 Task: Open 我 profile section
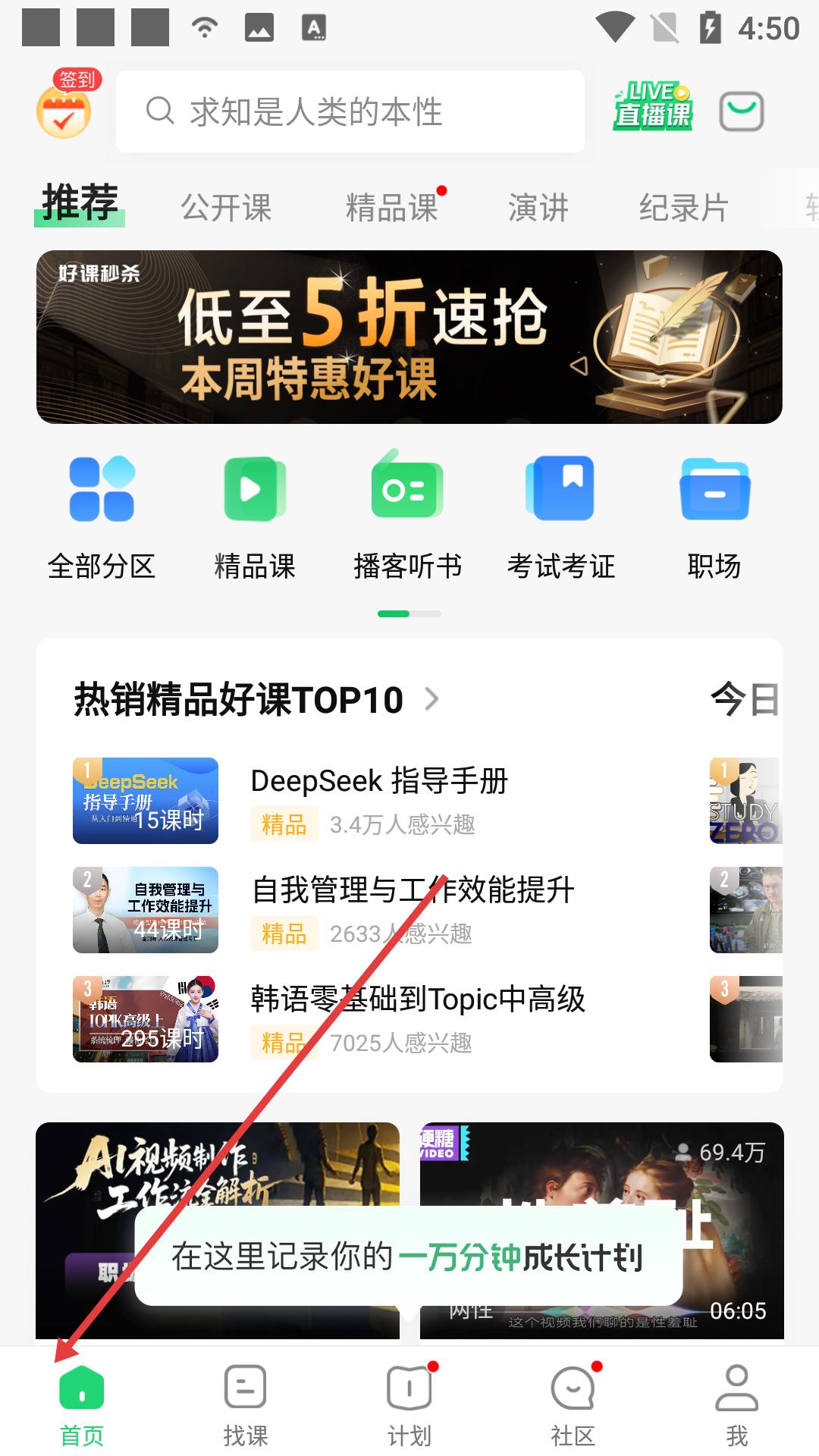[x=736, y=1407]
